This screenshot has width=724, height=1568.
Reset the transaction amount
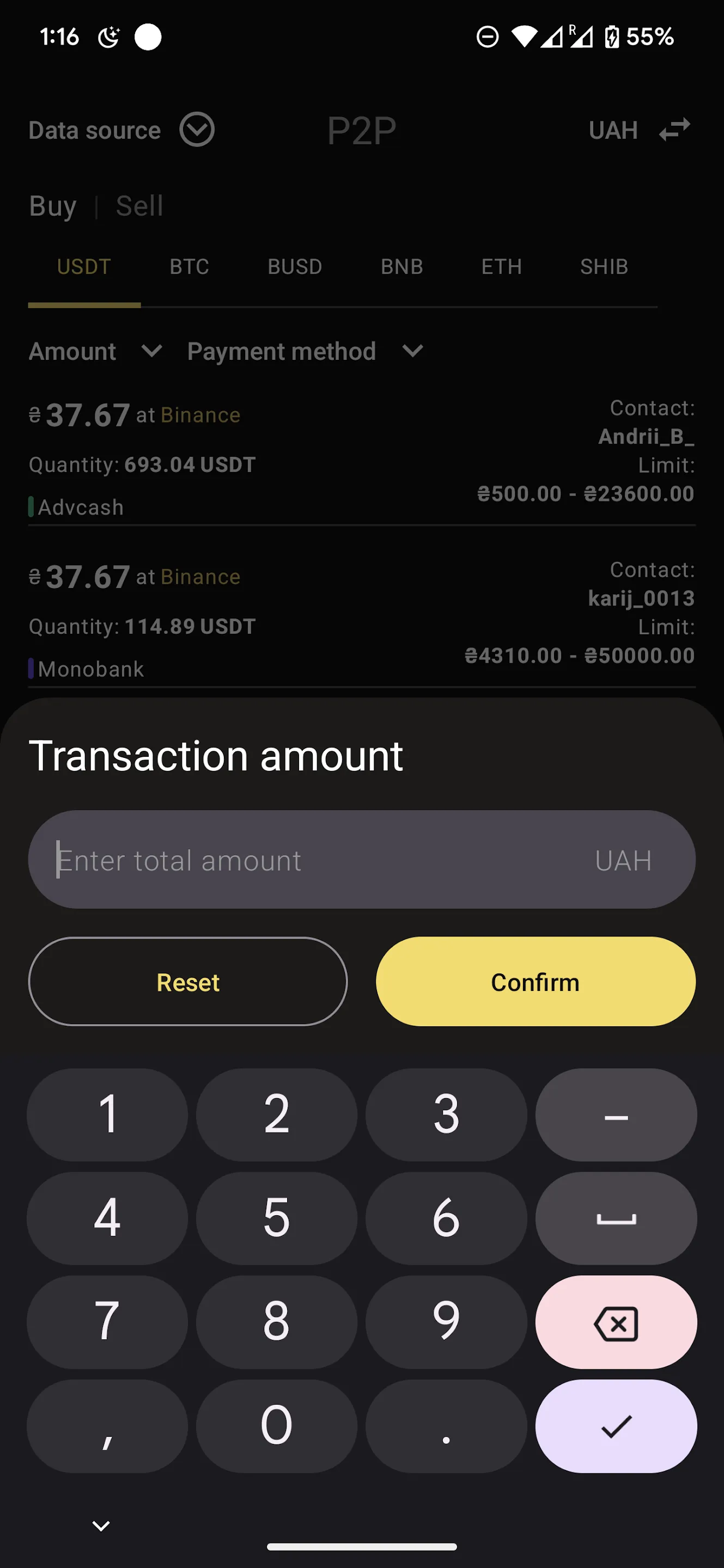(x=187, y=982)
